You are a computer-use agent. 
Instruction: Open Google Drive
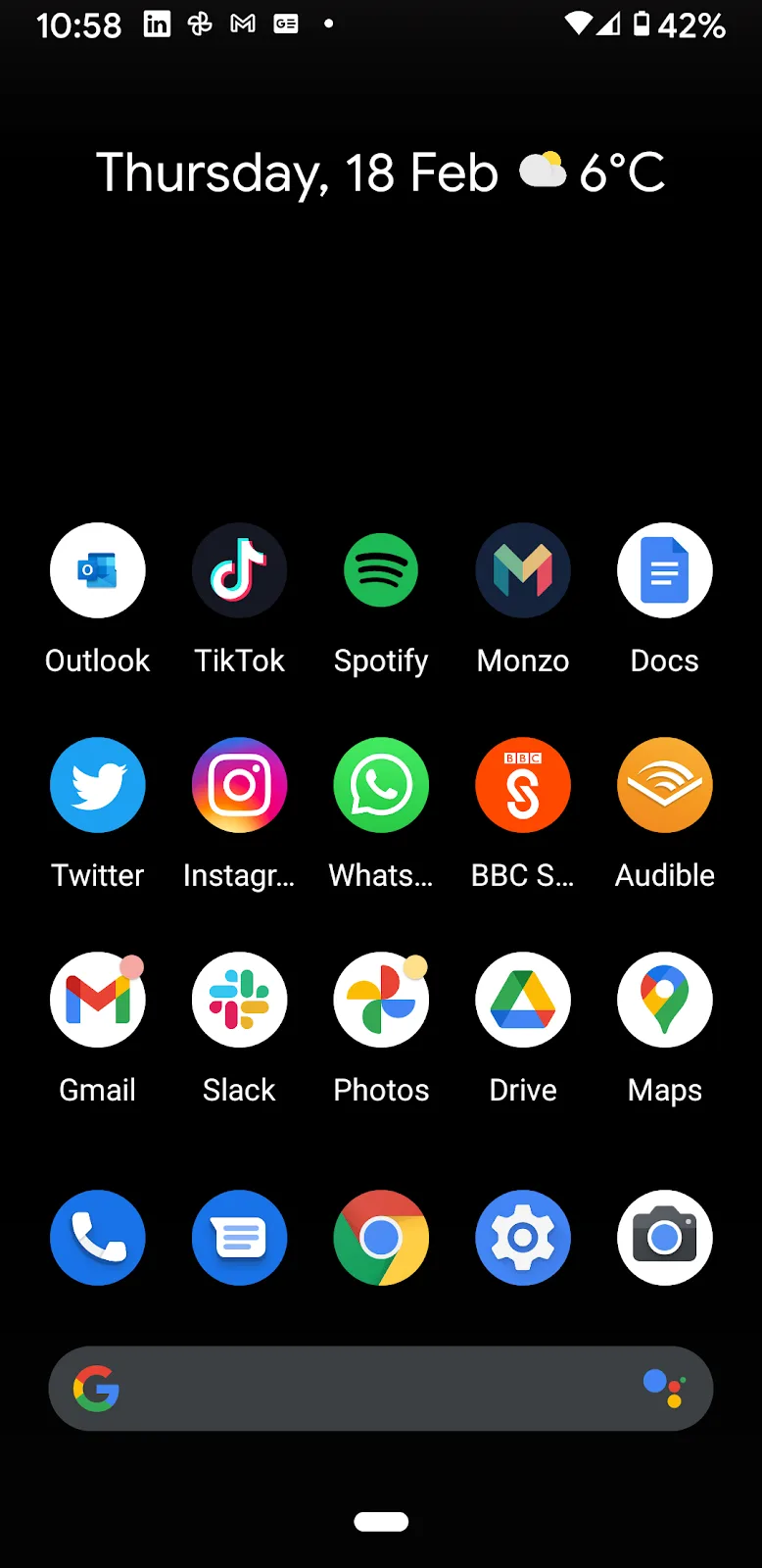click(523, 1000)
